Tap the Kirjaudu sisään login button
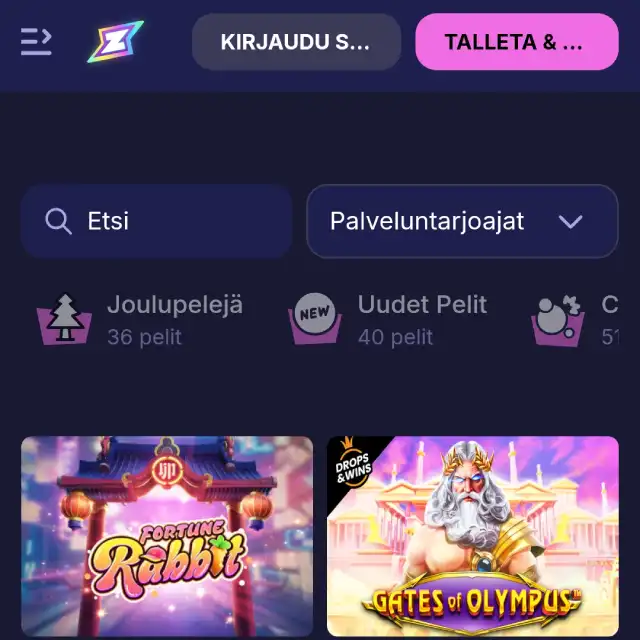Viewport: 640px width, 640px height. (296, 42)
